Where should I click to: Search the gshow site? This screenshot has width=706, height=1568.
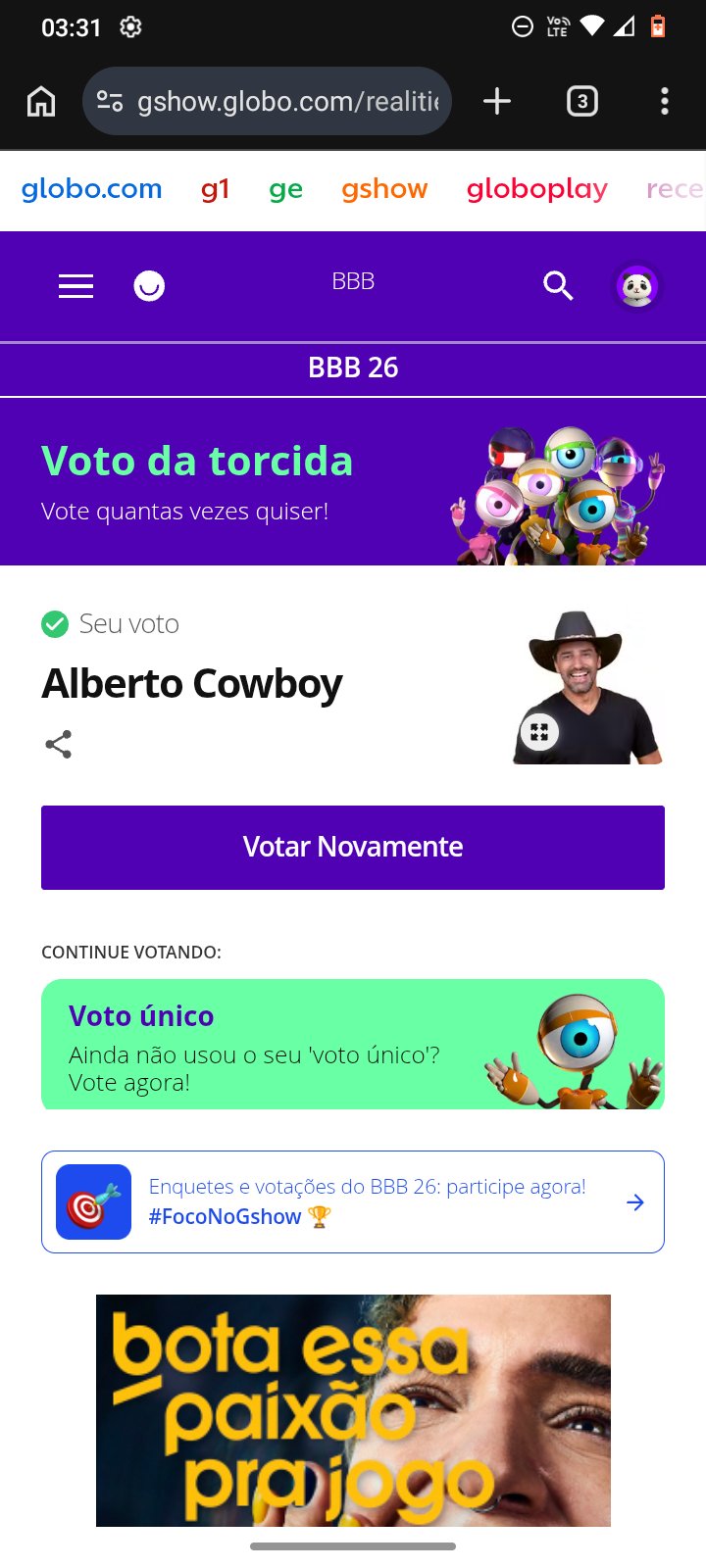558,286
